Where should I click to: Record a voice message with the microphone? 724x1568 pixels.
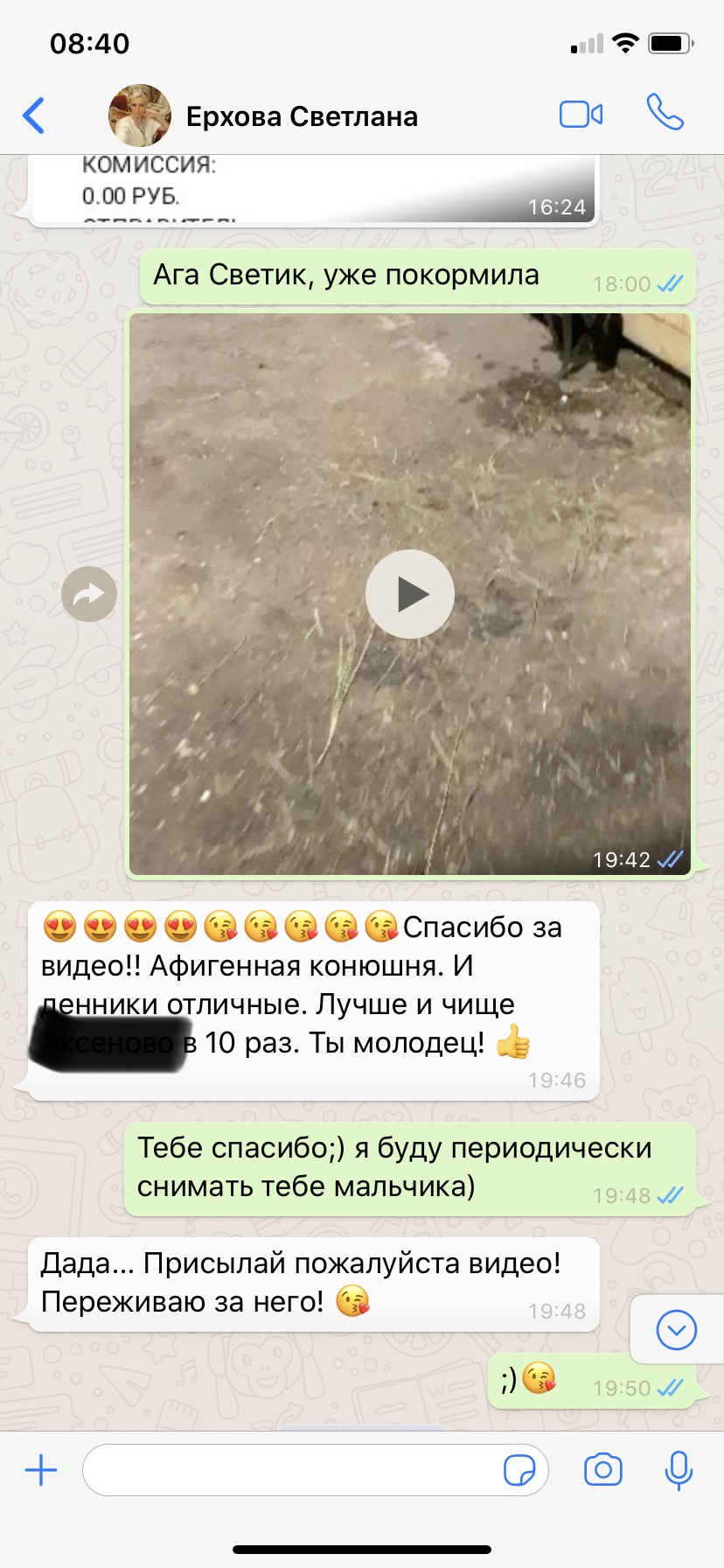point(679,1470)
